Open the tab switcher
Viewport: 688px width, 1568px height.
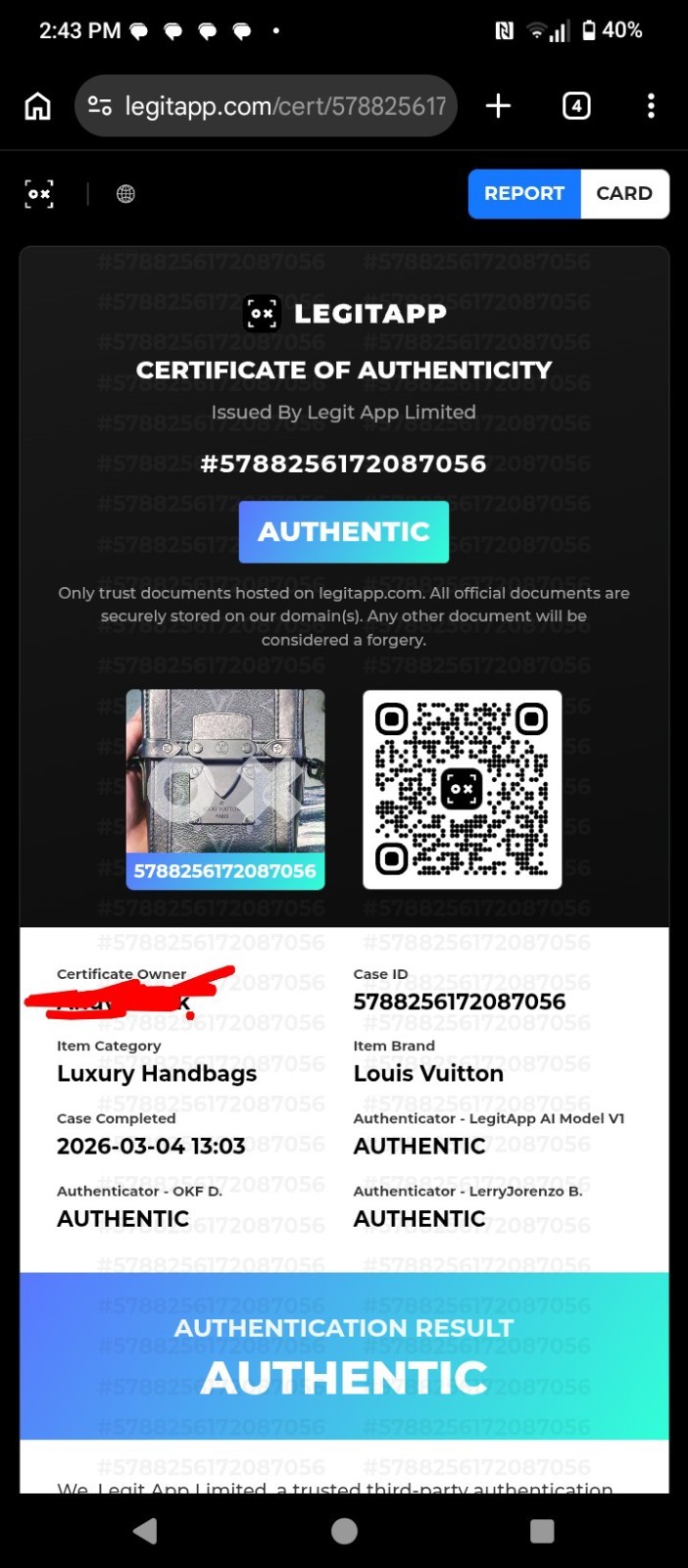576,106
